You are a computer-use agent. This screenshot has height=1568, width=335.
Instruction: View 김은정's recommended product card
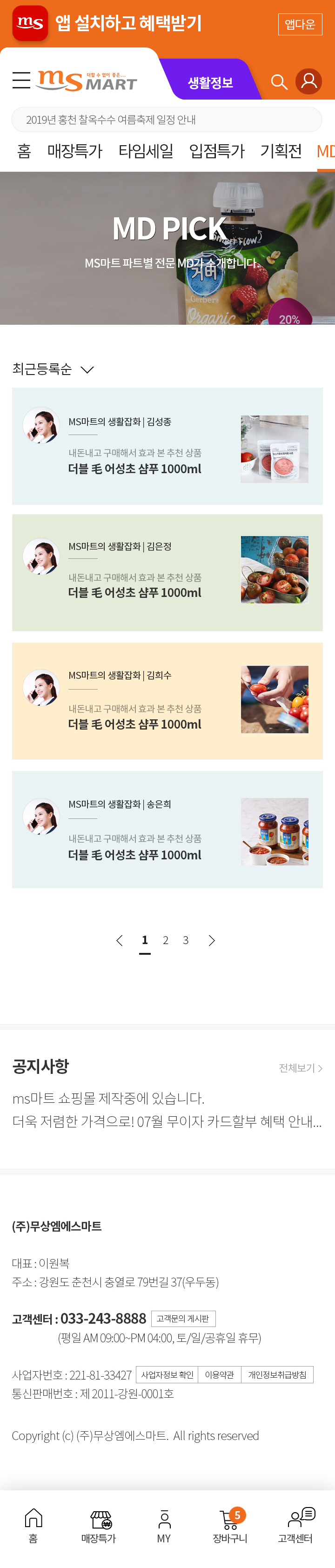(x=167, y=572)
